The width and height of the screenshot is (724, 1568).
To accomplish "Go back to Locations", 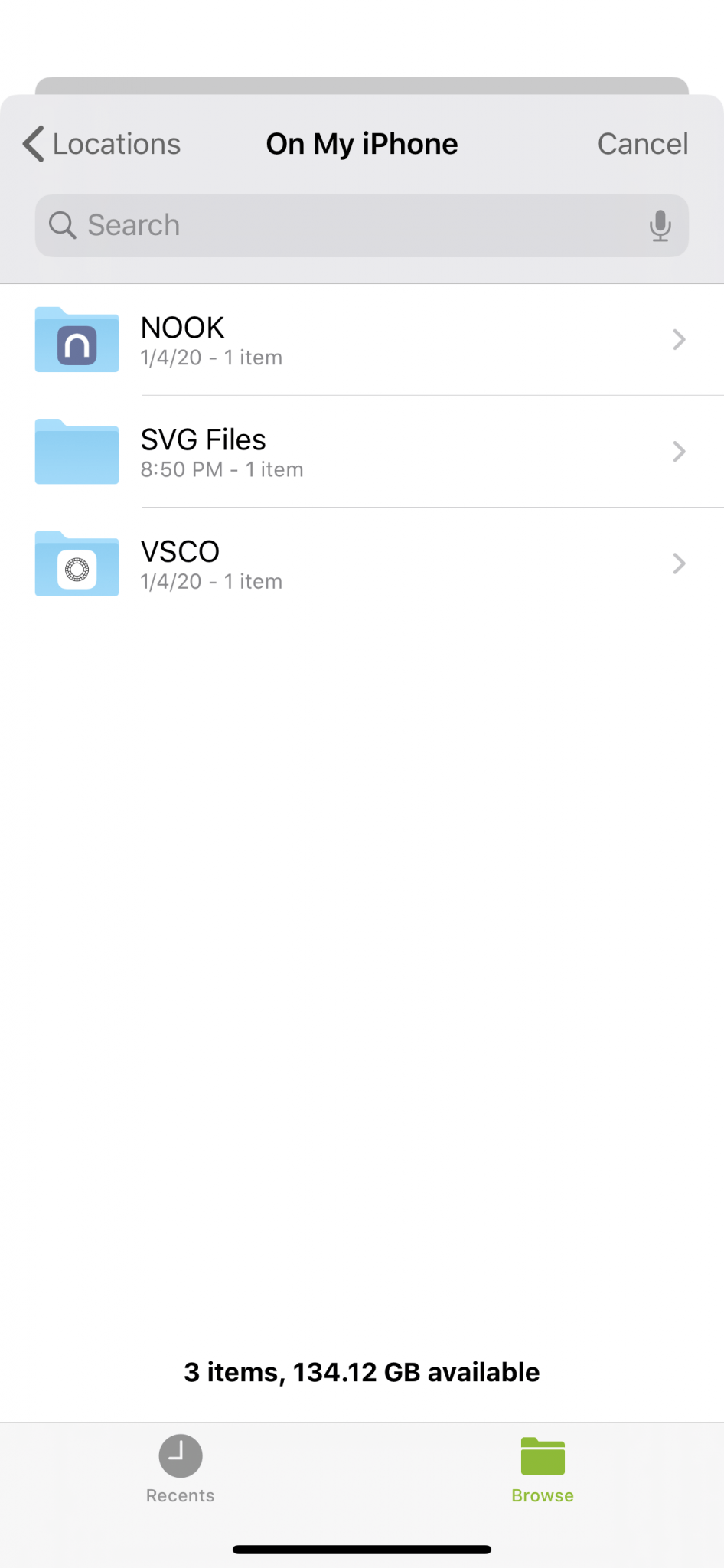I will pos(102,144).
